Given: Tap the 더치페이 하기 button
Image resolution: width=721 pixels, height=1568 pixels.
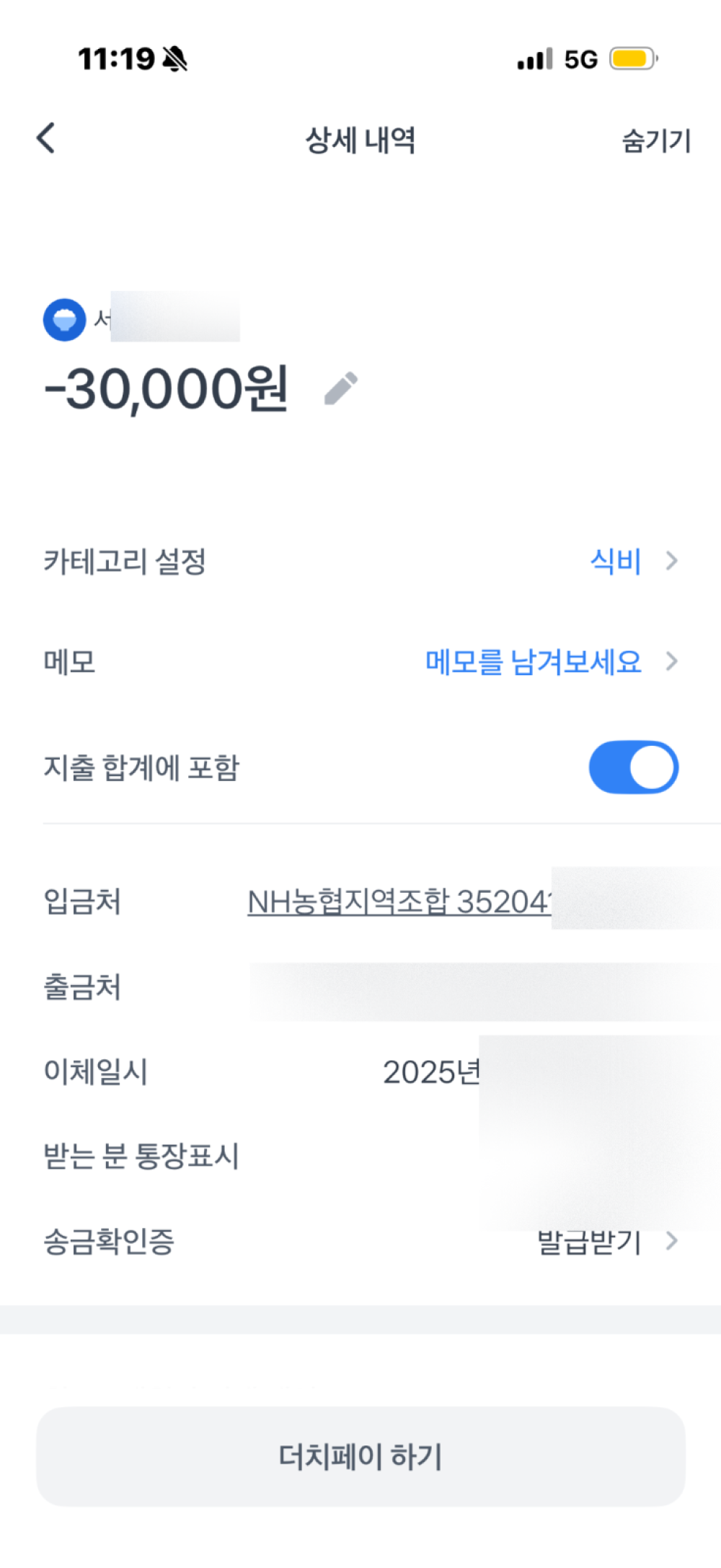Looking at the screenshot, I should tap(360, 1457).
